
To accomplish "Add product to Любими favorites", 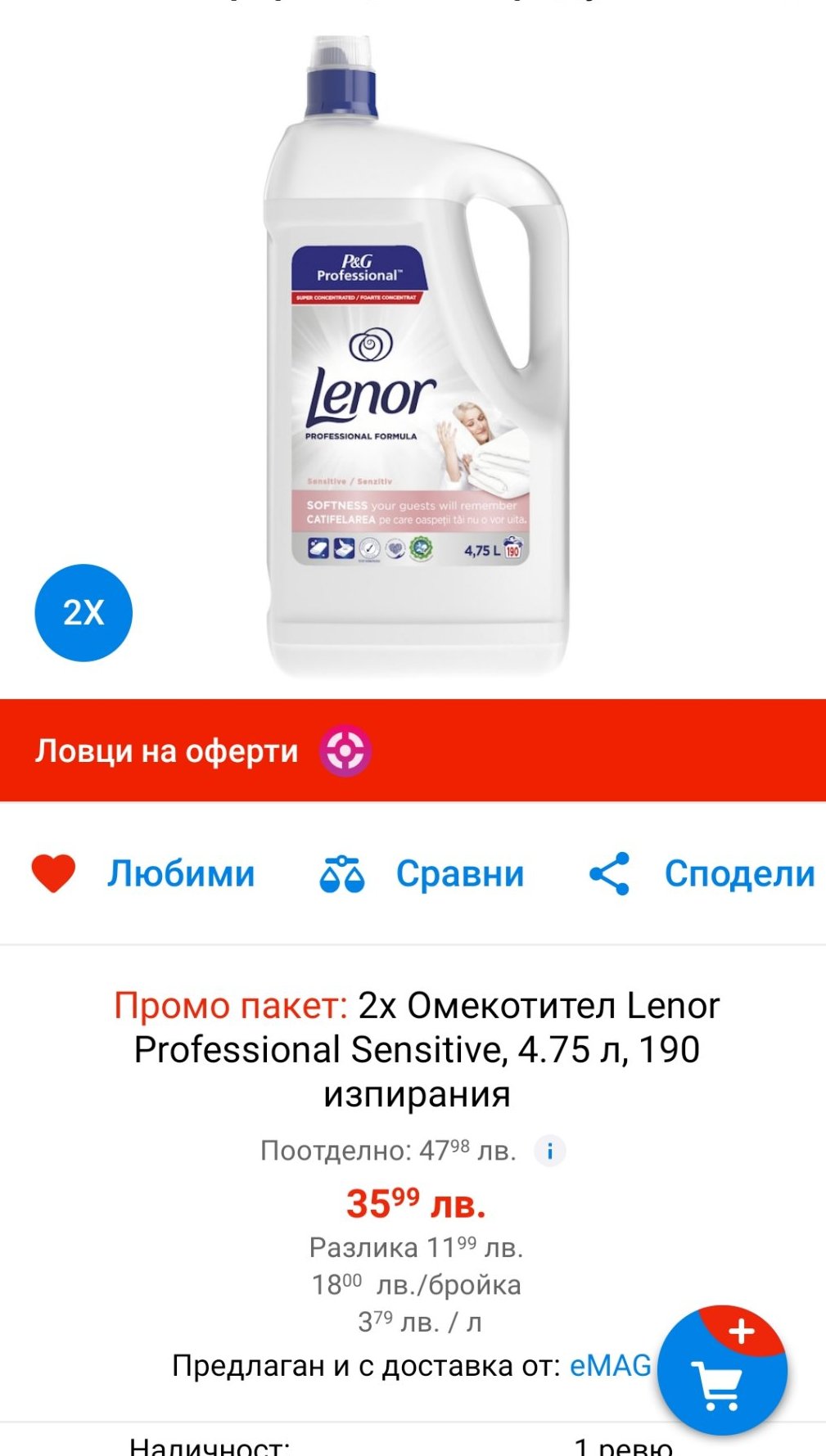I will 143,873.
